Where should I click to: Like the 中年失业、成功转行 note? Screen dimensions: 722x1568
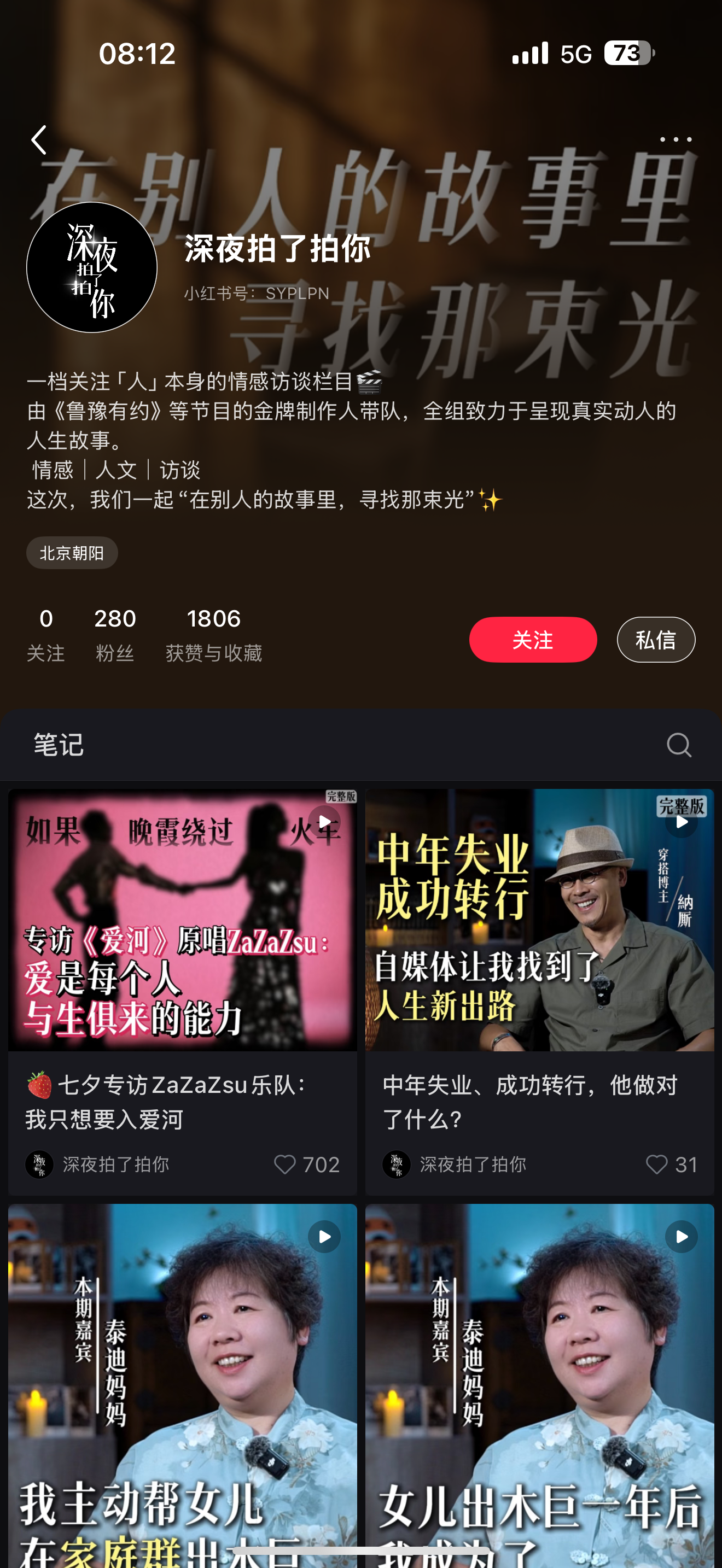[656, 1165]
